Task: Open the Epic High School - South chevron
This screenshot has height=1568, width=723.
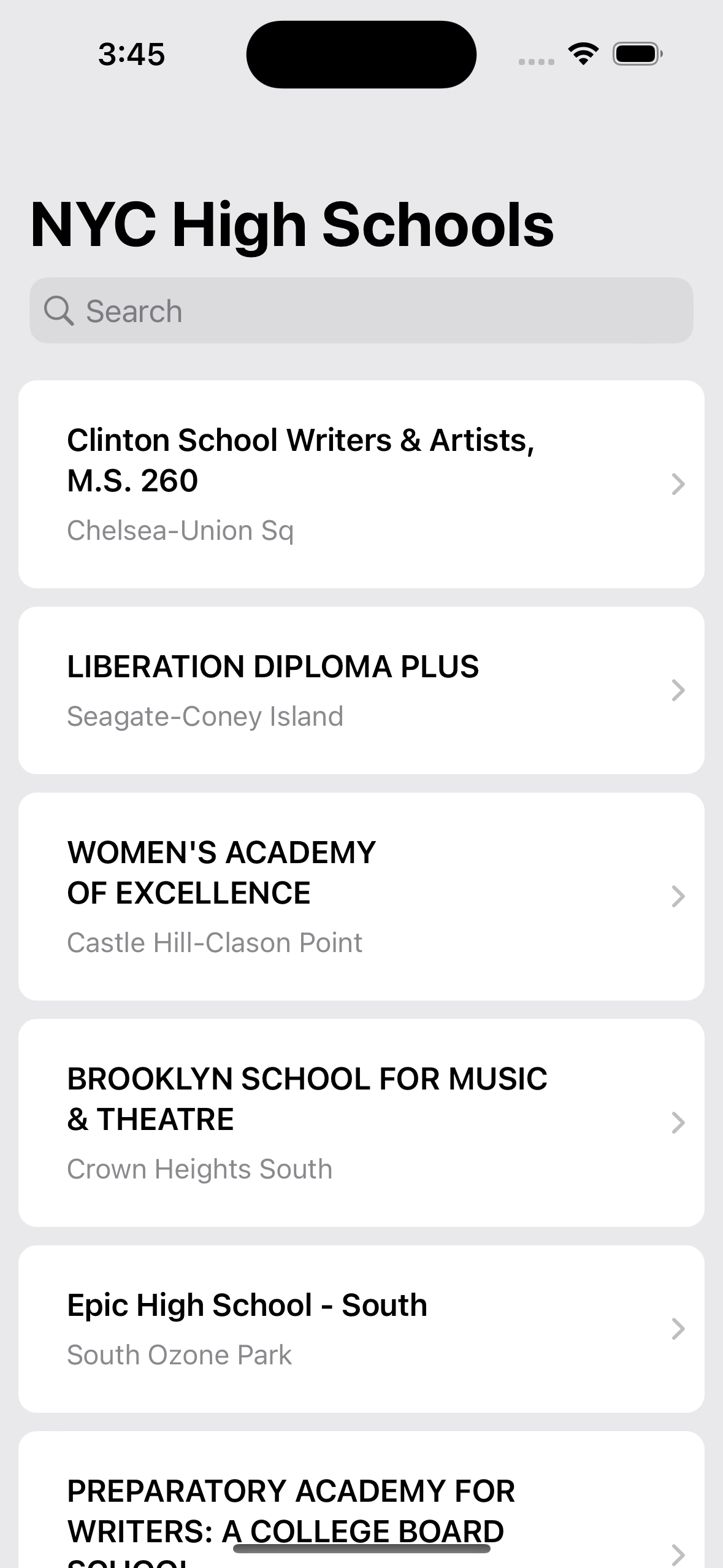Action: pos(678,1329)
